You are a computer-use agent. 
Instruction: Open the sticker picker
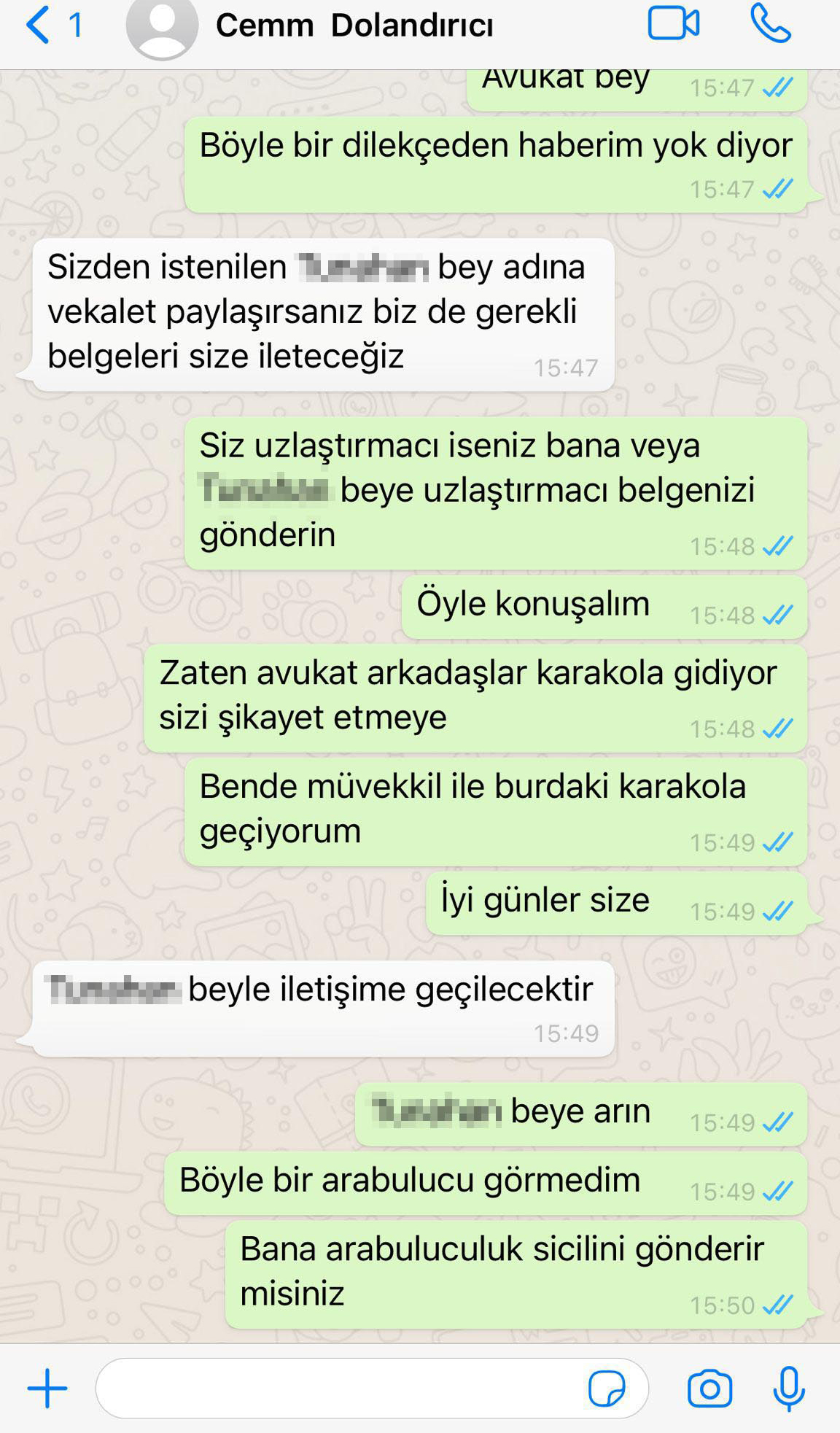coord(607,1388)
